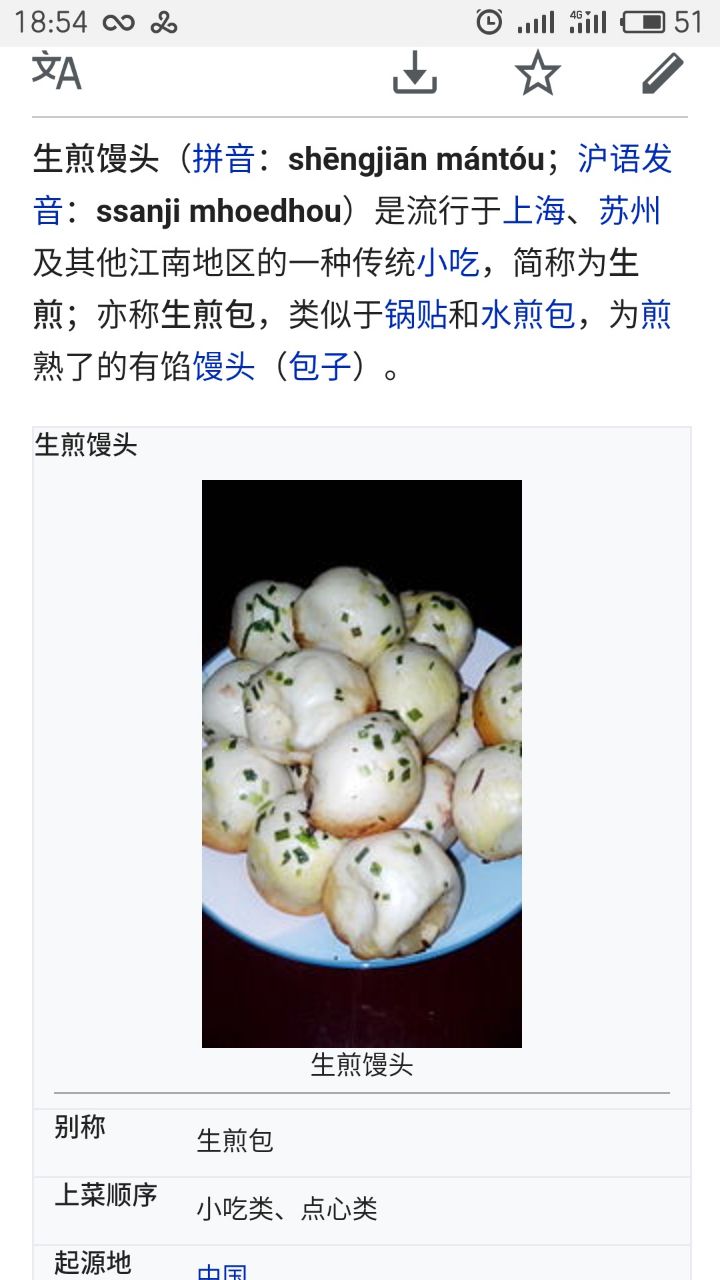Image resolution: width=720 pixels, height=1280 pixels.
Task: Star this page to add to watchlist
Action: click(x=537, y=73)
